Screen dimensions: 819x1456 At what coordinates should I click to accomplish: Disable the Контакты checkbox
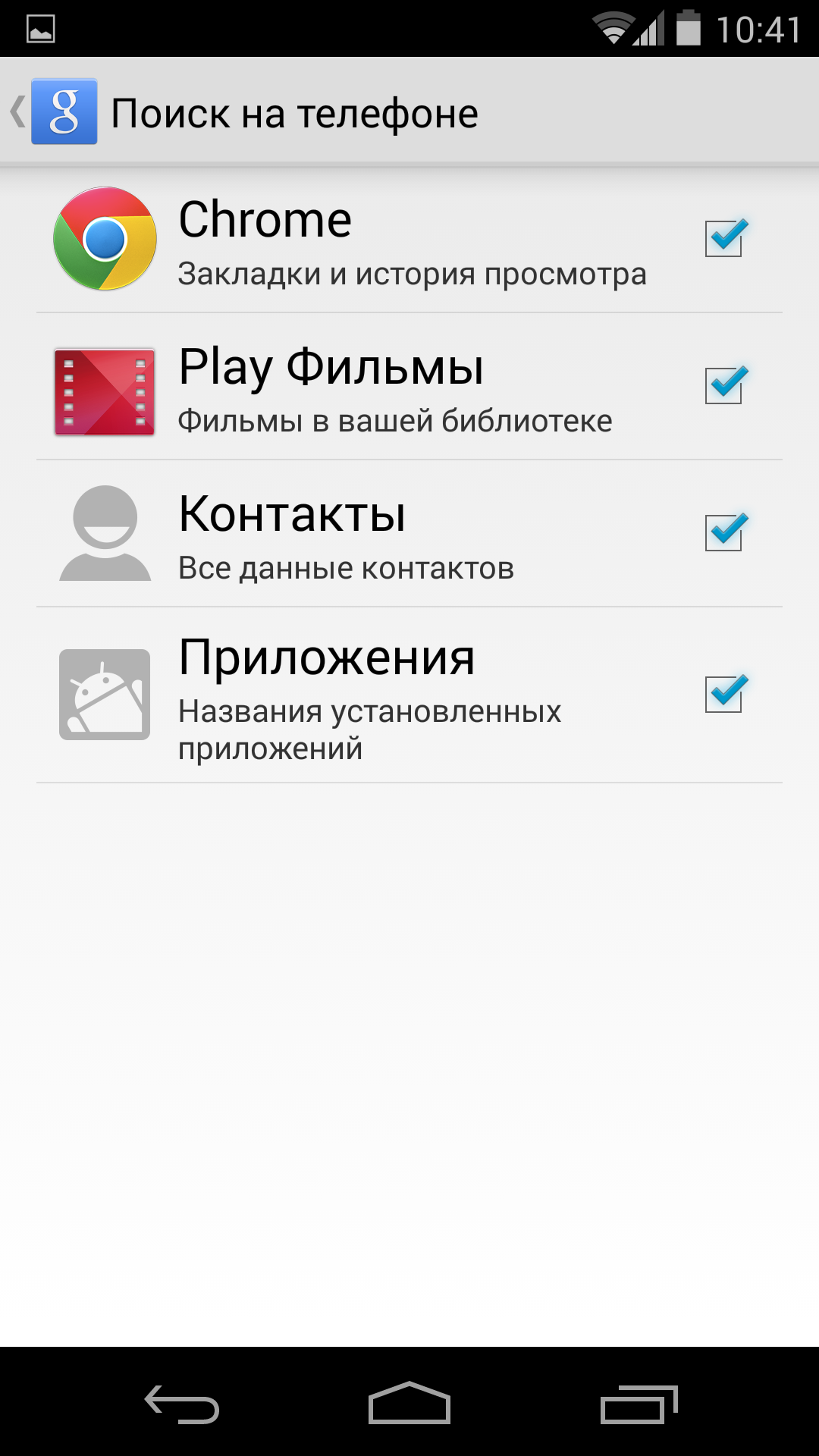(x=723, y=532)
